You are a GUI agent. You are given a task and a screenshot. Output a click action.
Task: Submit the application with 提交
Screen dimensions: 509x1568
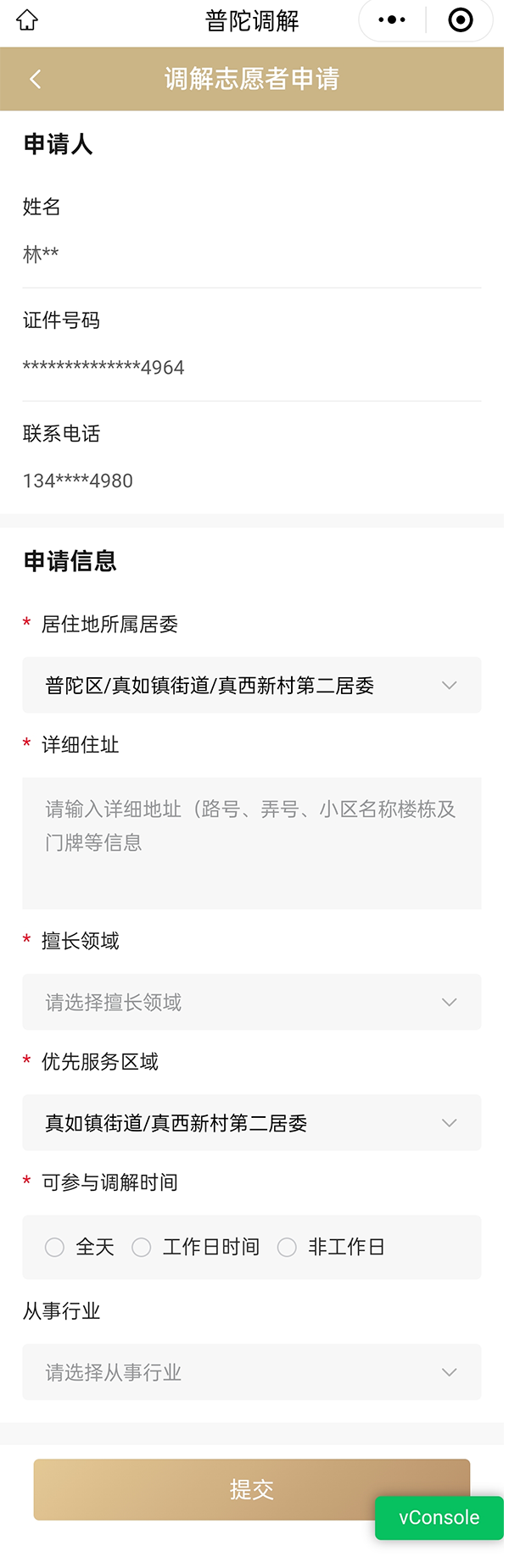pyautogui.click(x=204, y=1489)
